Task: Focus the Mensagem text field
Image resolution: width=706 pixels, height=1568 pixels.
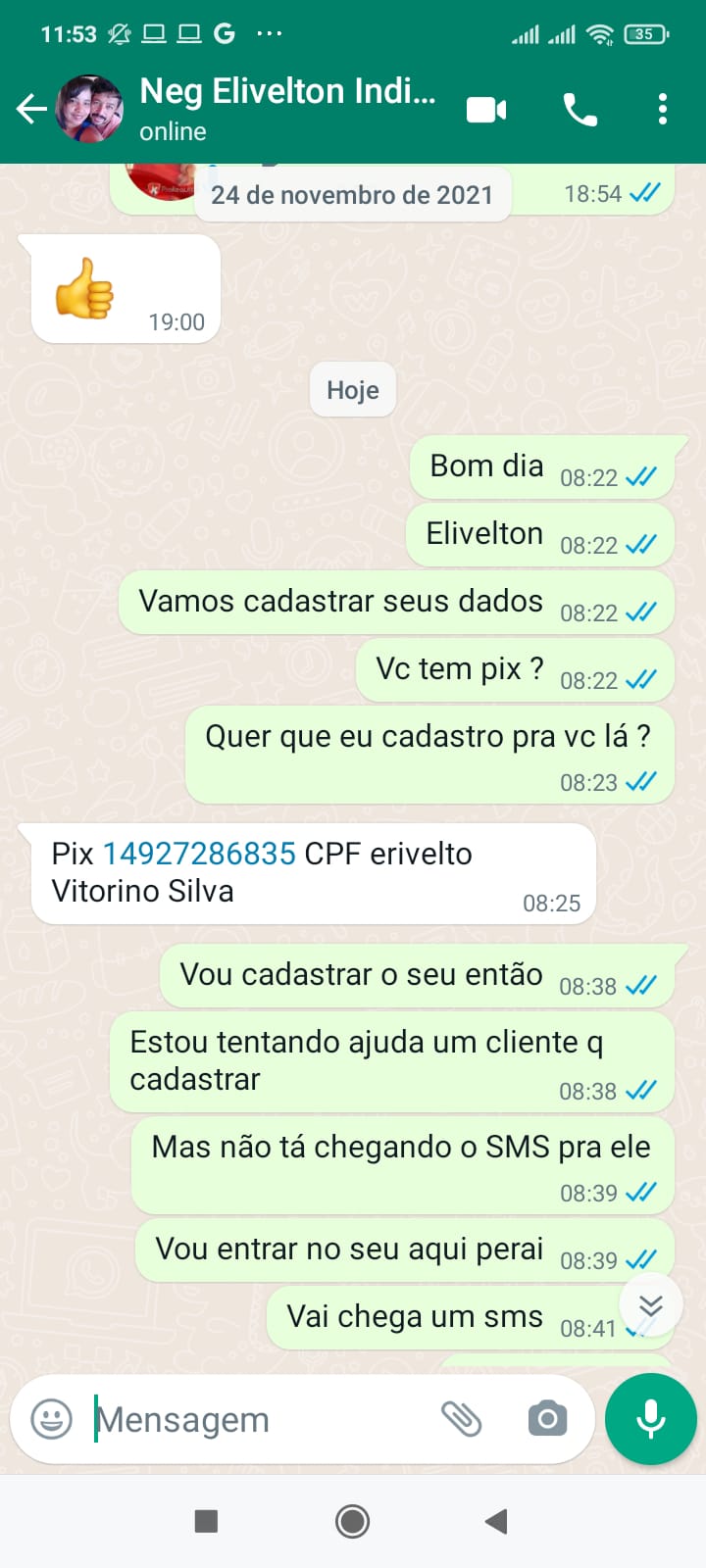Action: point(255,1419)
